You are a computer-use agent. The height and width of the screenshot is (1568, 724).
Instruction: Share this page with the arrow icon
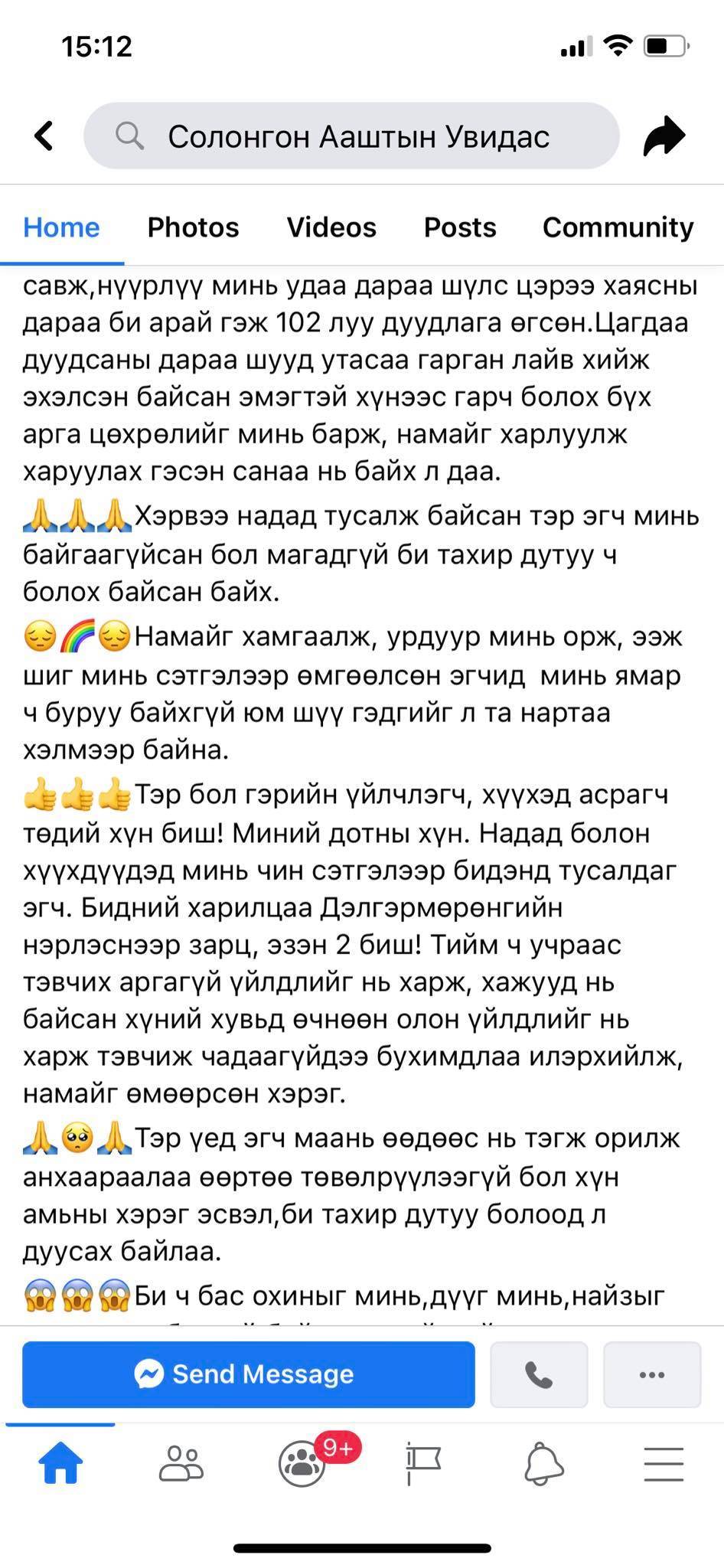[664, 136]
